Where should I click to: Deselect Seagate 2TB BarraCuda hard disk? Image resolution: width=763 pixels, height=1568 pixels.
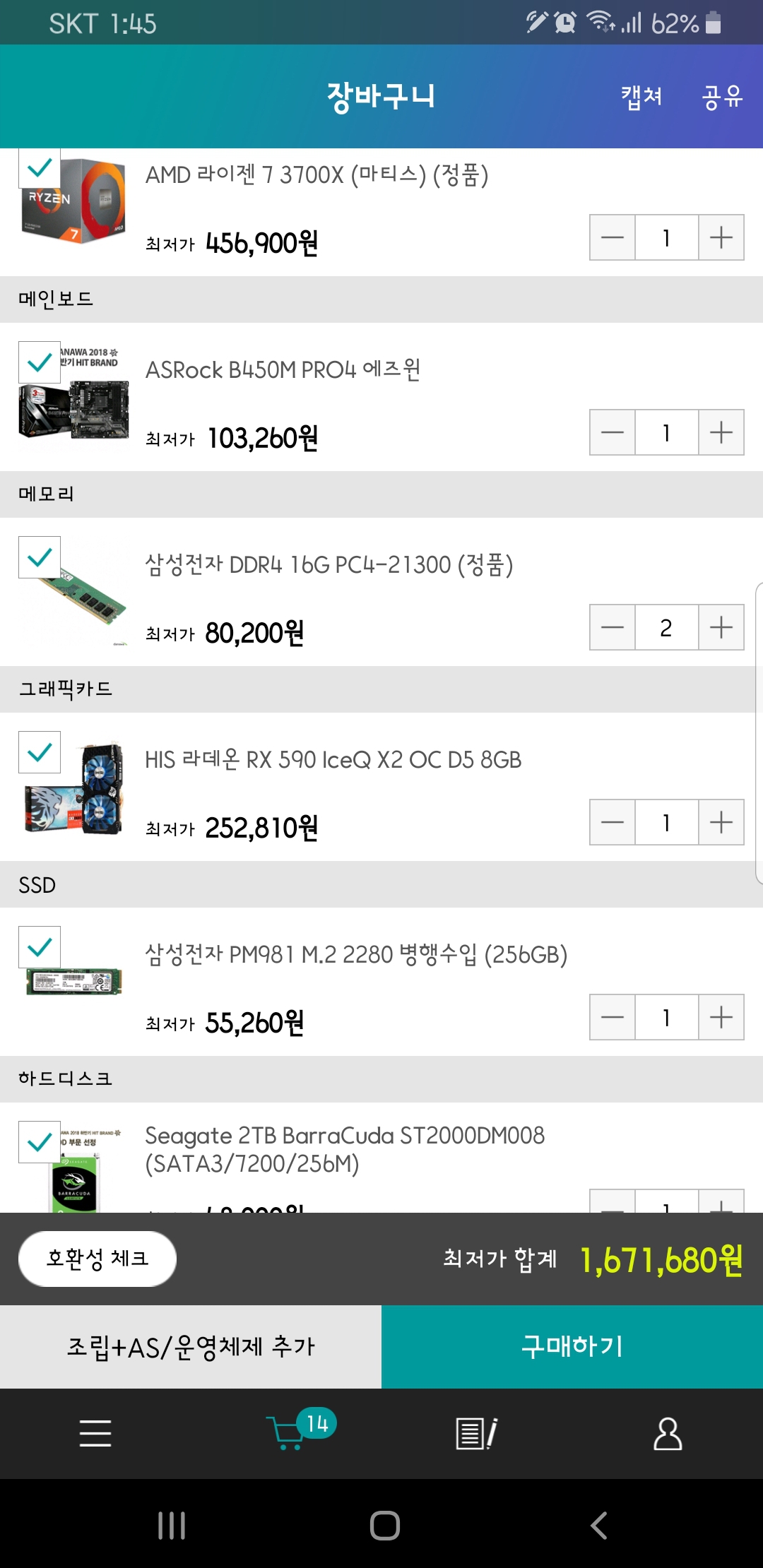coord(40,1142)
